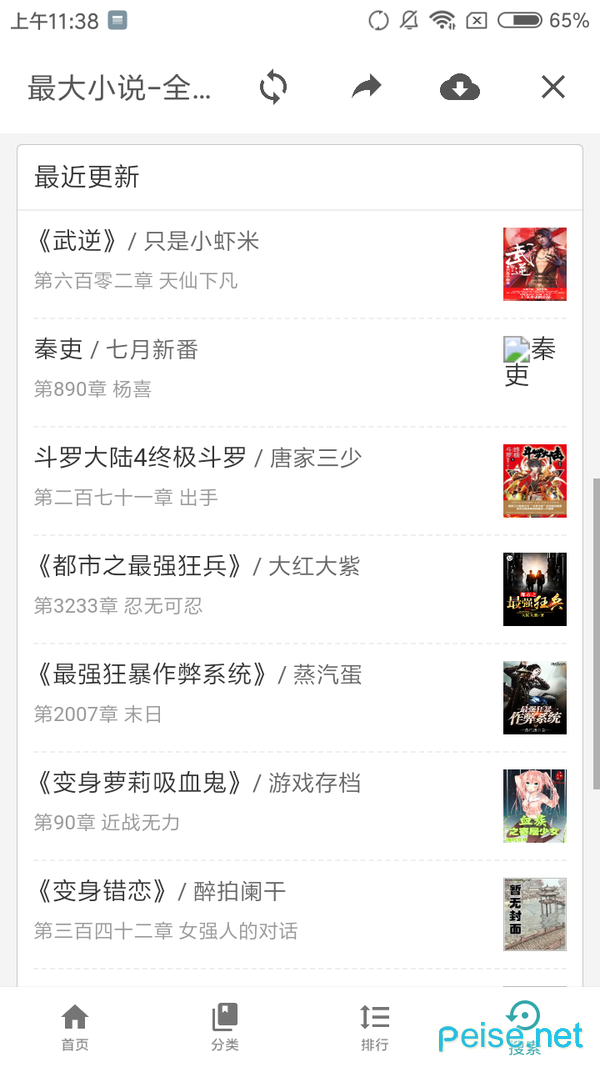This screenshot has height=1067, width=600.
Task: Switch to the 搜索 tab
Action: coord(524,1027)
